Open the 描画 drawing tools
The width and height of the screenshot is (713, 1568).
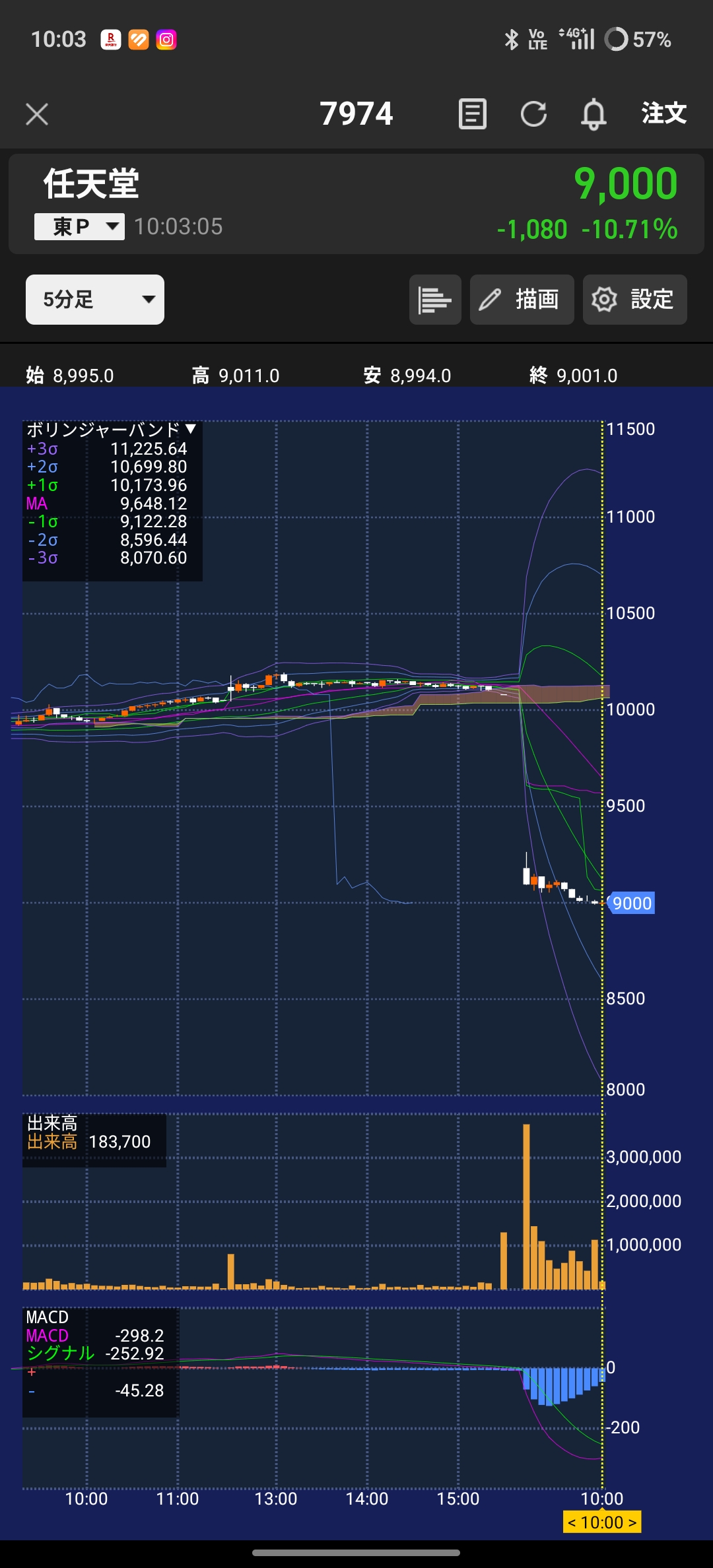coord(522,300)
